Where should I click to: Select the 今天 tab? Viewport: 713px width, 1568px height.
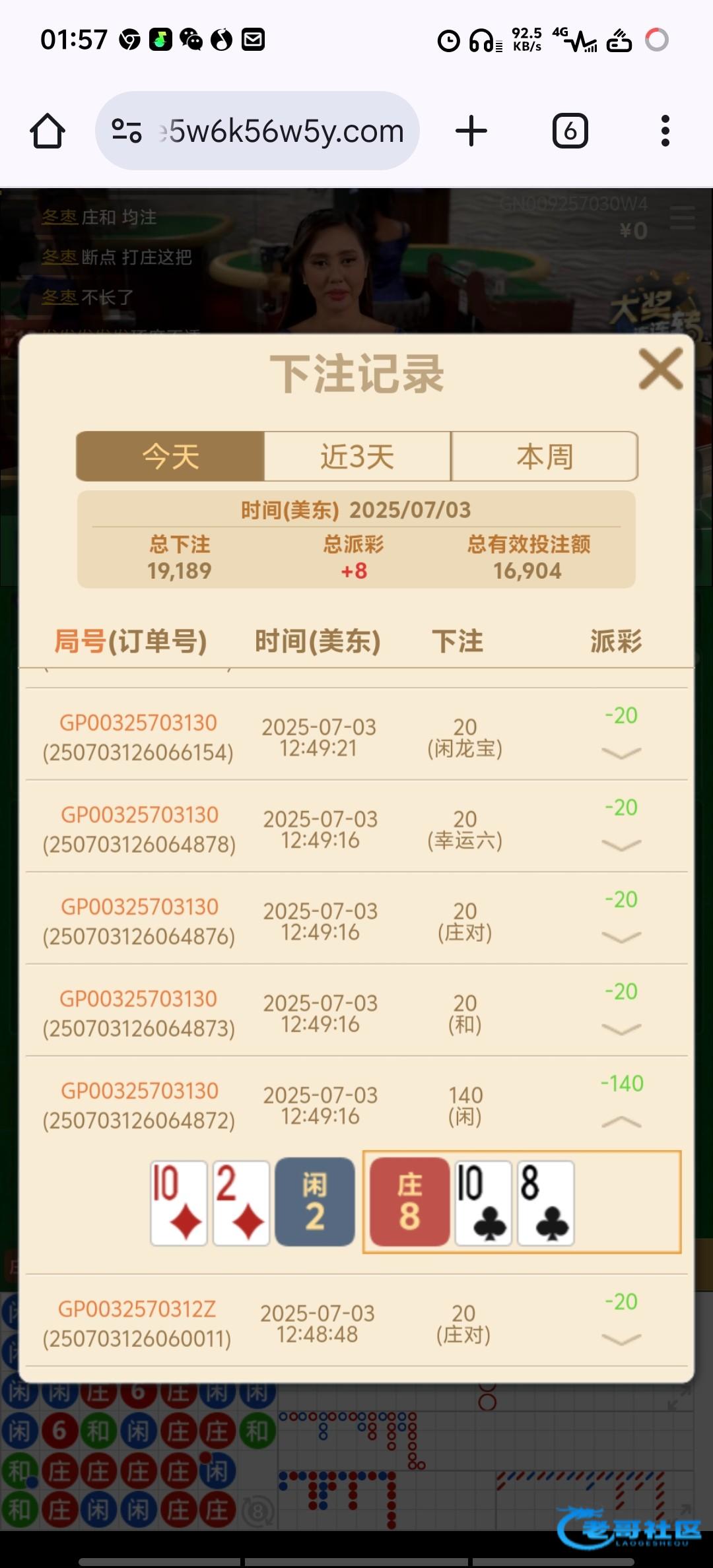point(170,457)
